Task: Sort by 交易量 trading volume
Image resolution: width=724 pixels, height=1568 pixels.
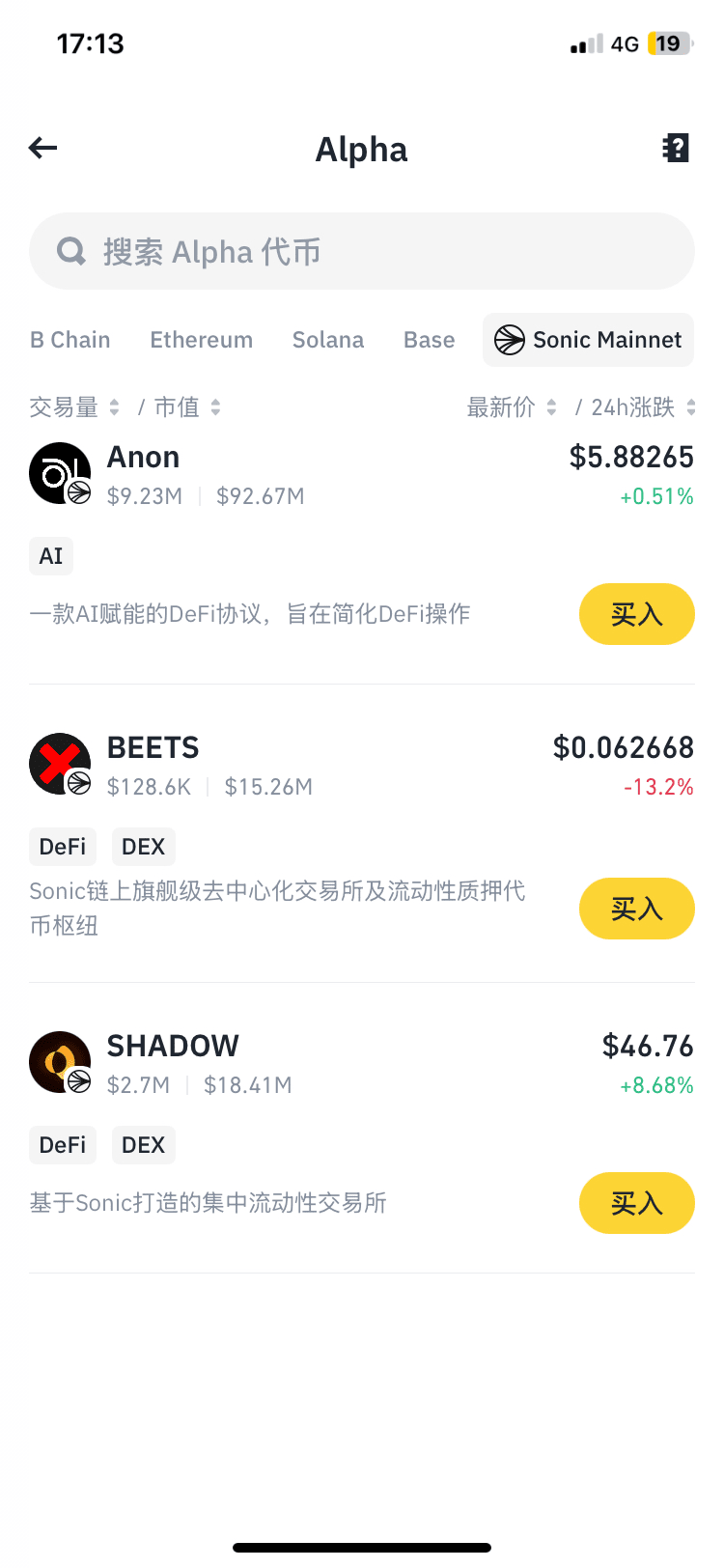Action: point(74,407)
